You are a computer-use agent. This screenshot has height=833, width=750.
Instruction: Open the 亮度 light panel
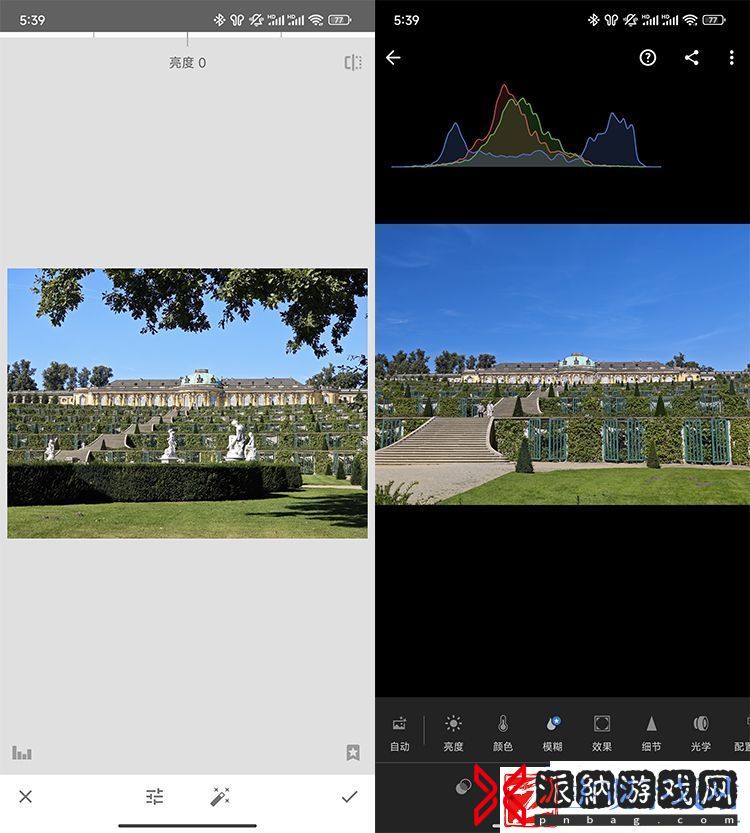click(453, 732)
